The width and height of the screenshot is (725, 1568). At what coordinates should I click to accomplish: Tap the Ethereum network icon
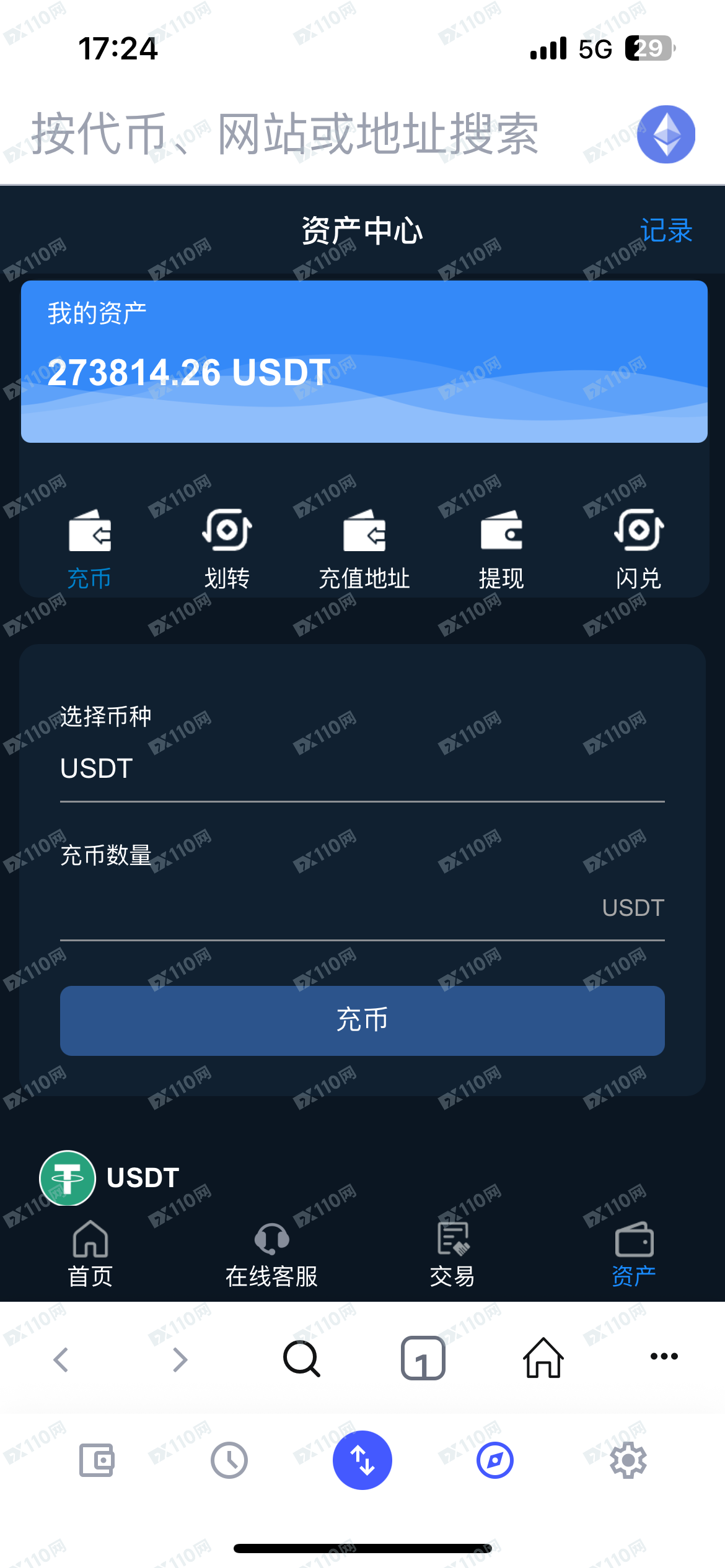tap(666, 134)
